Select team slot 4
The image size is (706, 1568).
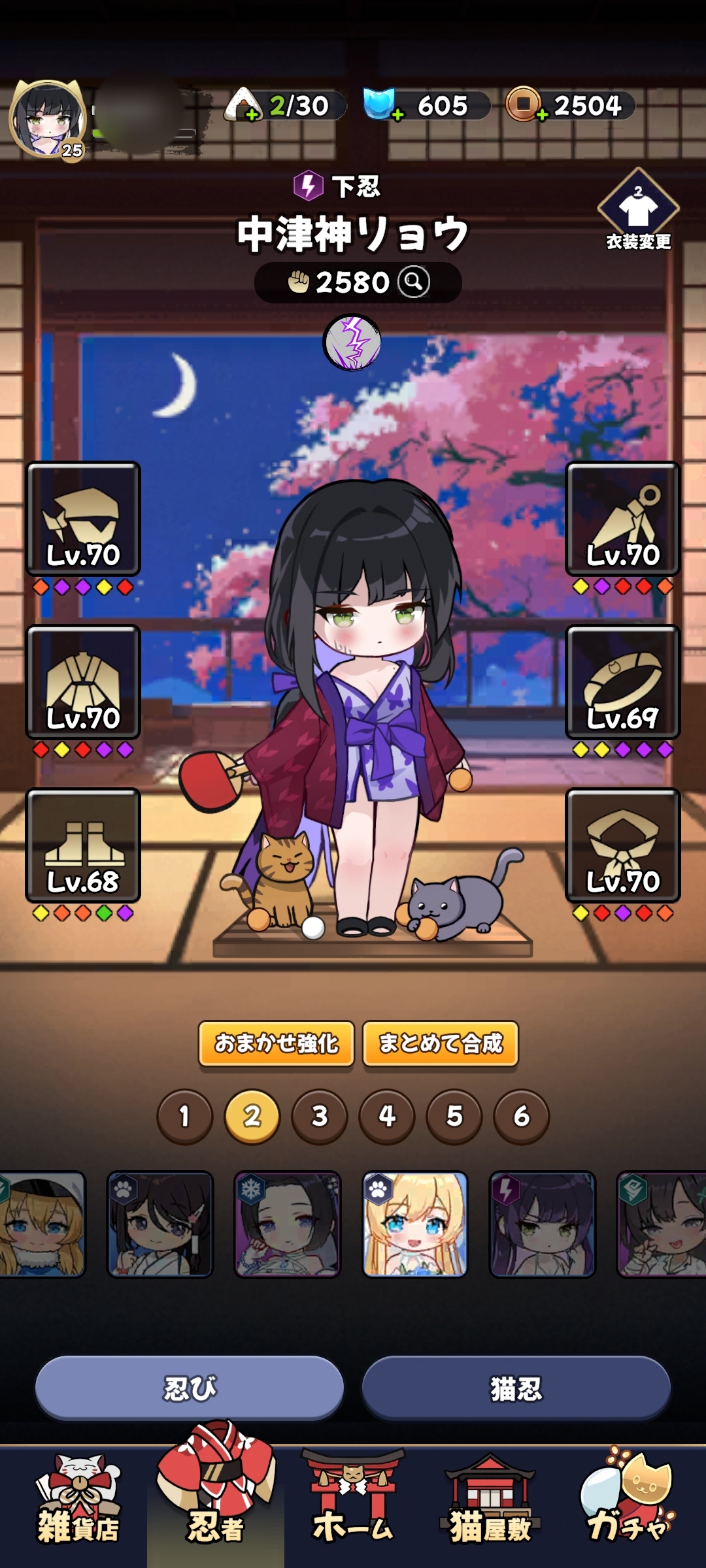click(x=387, y=1117)
